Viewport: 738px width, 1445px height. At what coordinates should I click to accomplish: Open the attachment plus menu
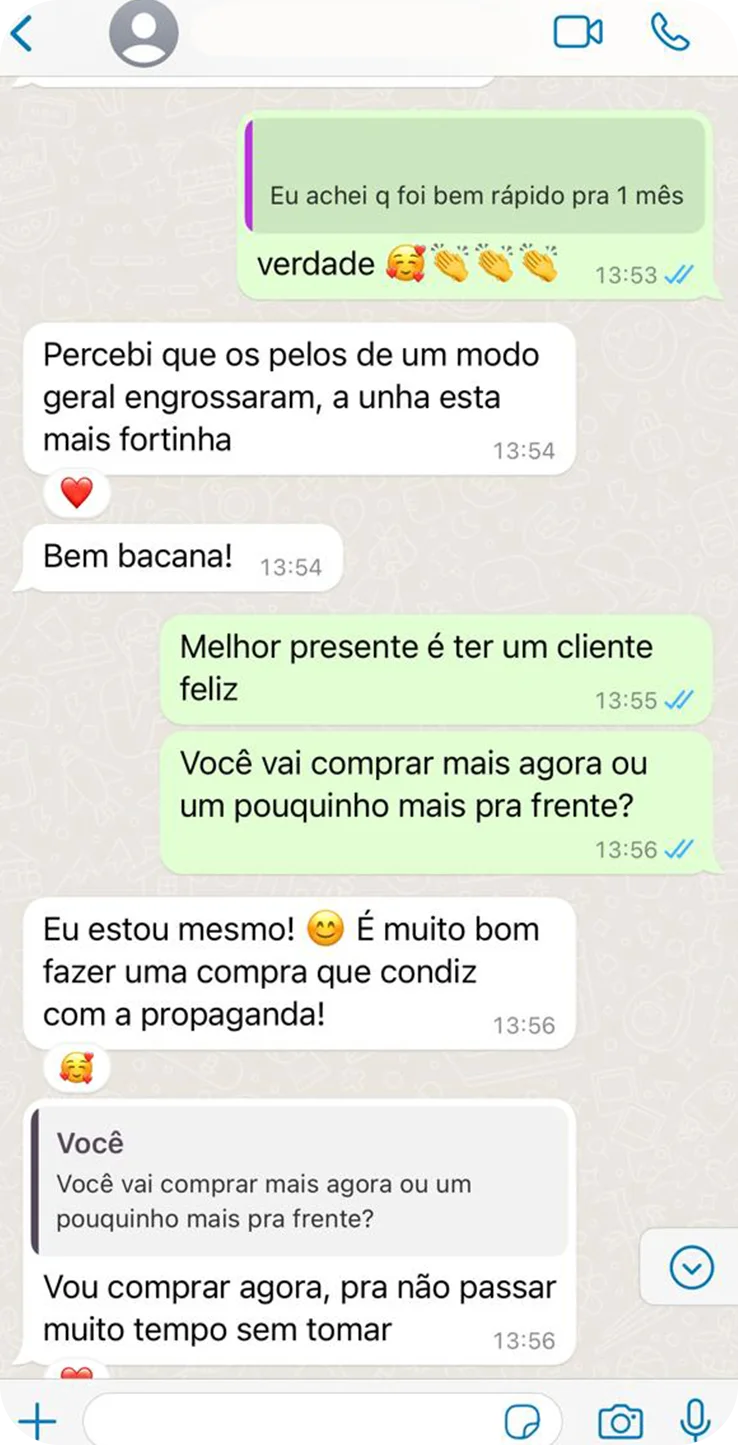[x=37, y=1420]
